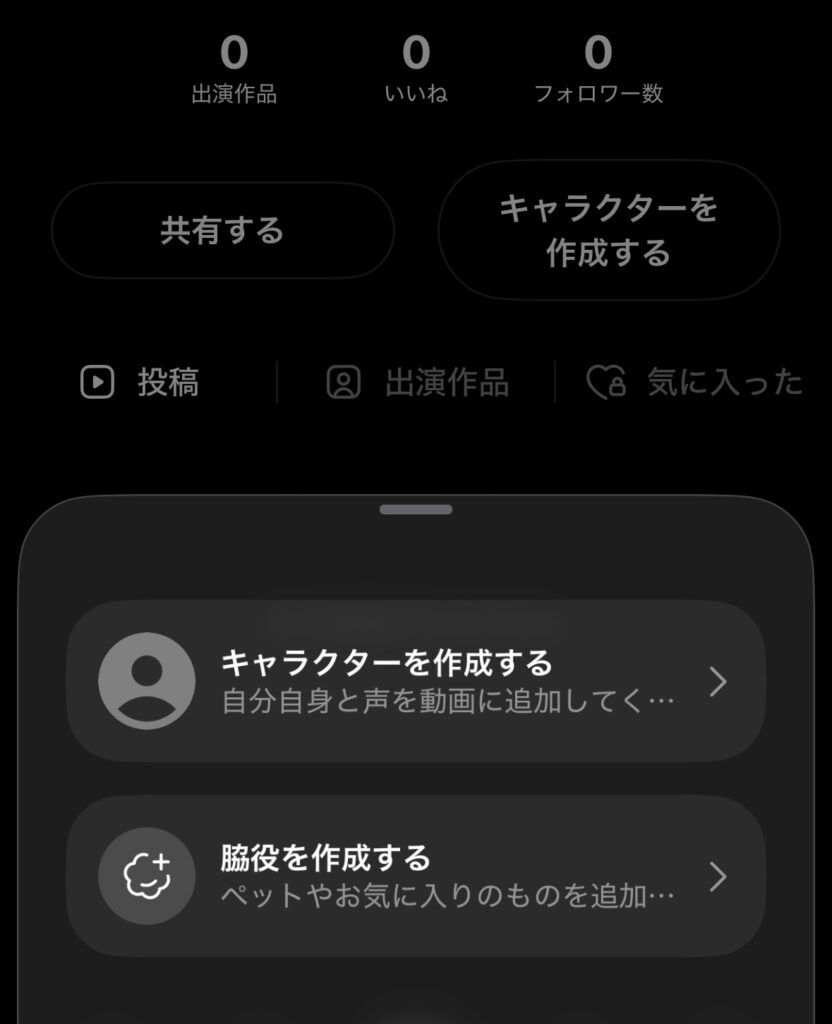This screenshot has width=832, height=1024.
Task: Tap the bottom sheet drag handle
Action: coord(415,509)
